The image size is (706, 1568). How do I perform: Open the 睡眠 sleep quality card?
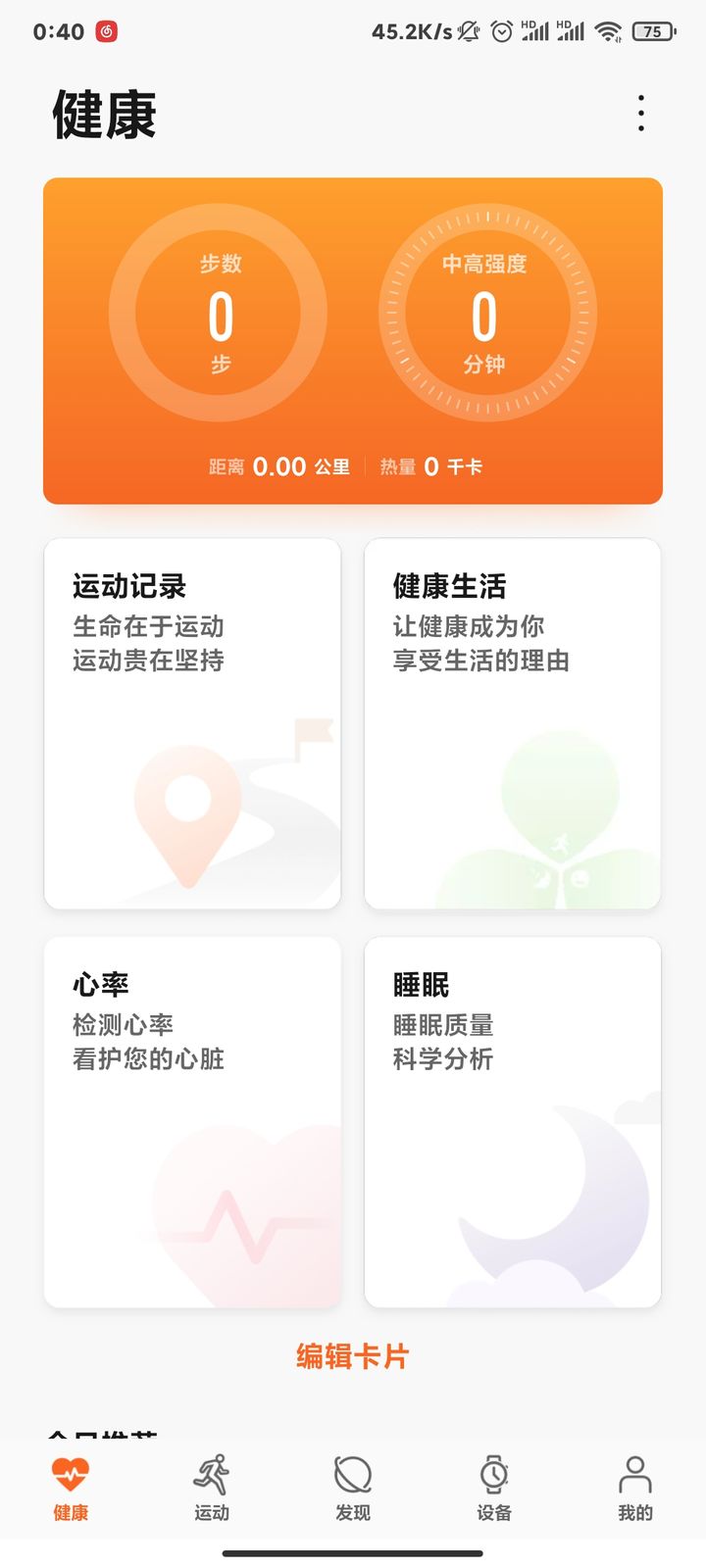pyautogui.click(x=512, y=1122)
